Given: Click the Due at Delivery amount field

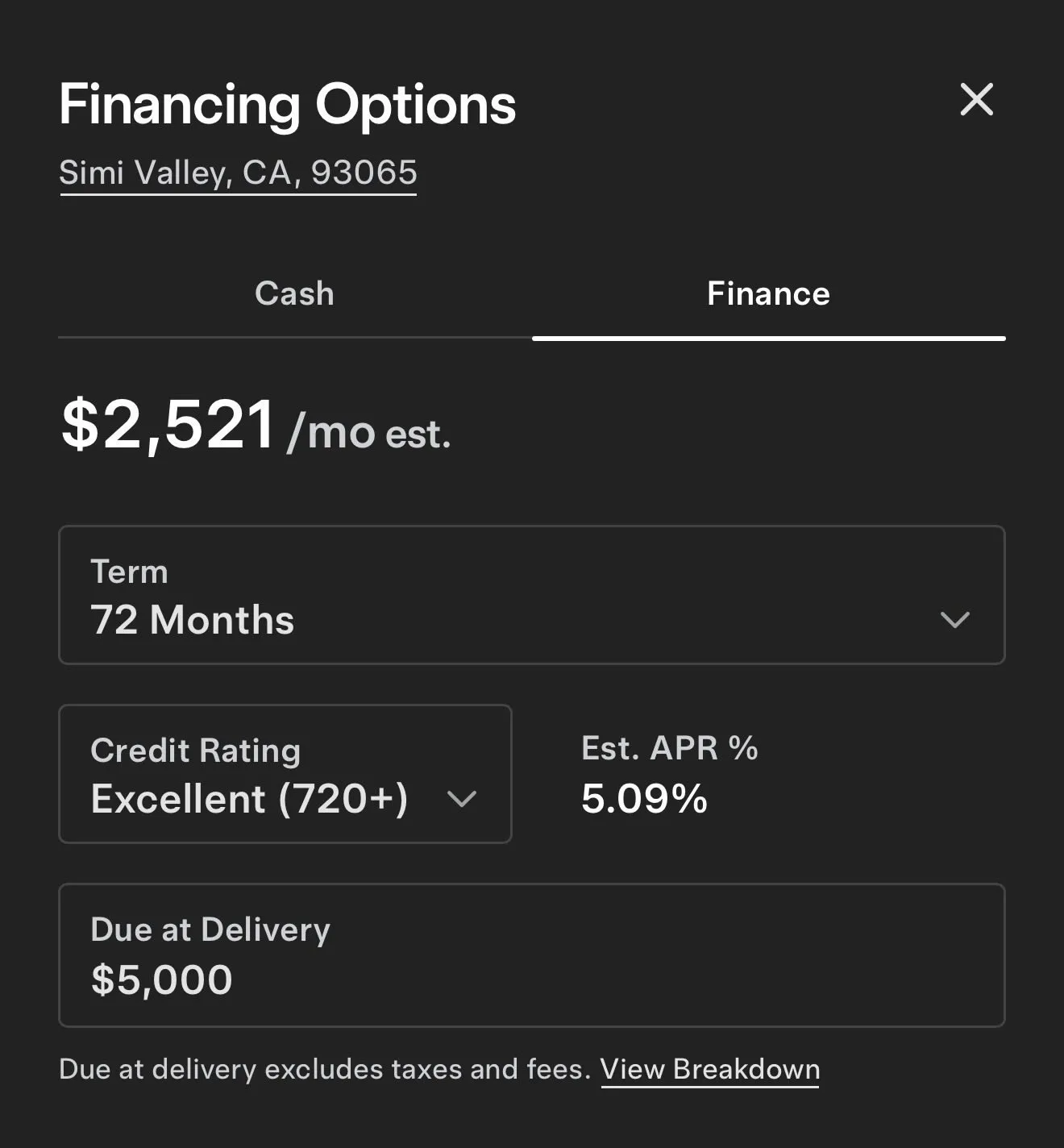Looking at the screenshot, I should pos(532,955).
